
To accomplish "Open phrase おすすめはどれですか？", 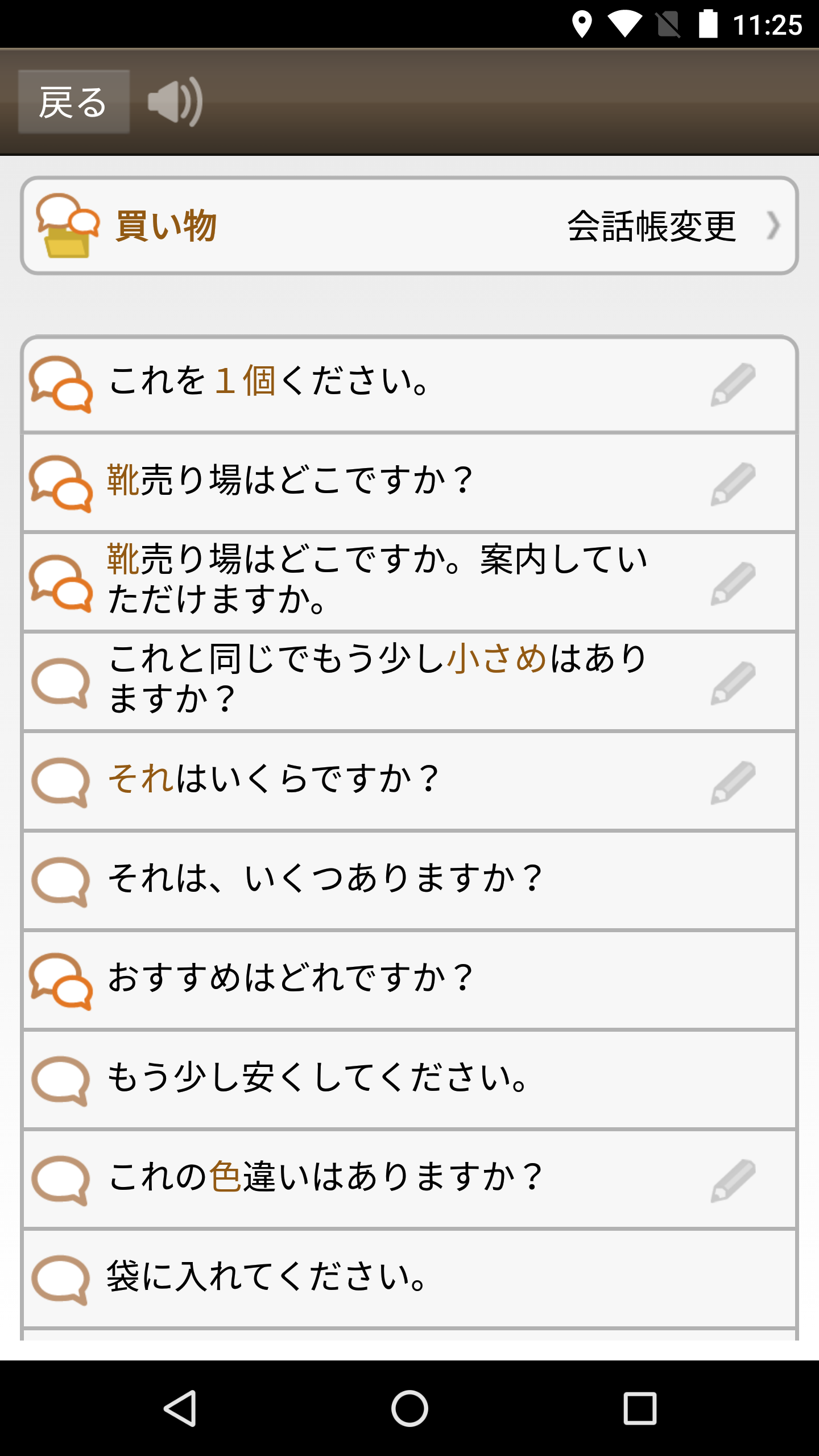I will tap(409, 981).
